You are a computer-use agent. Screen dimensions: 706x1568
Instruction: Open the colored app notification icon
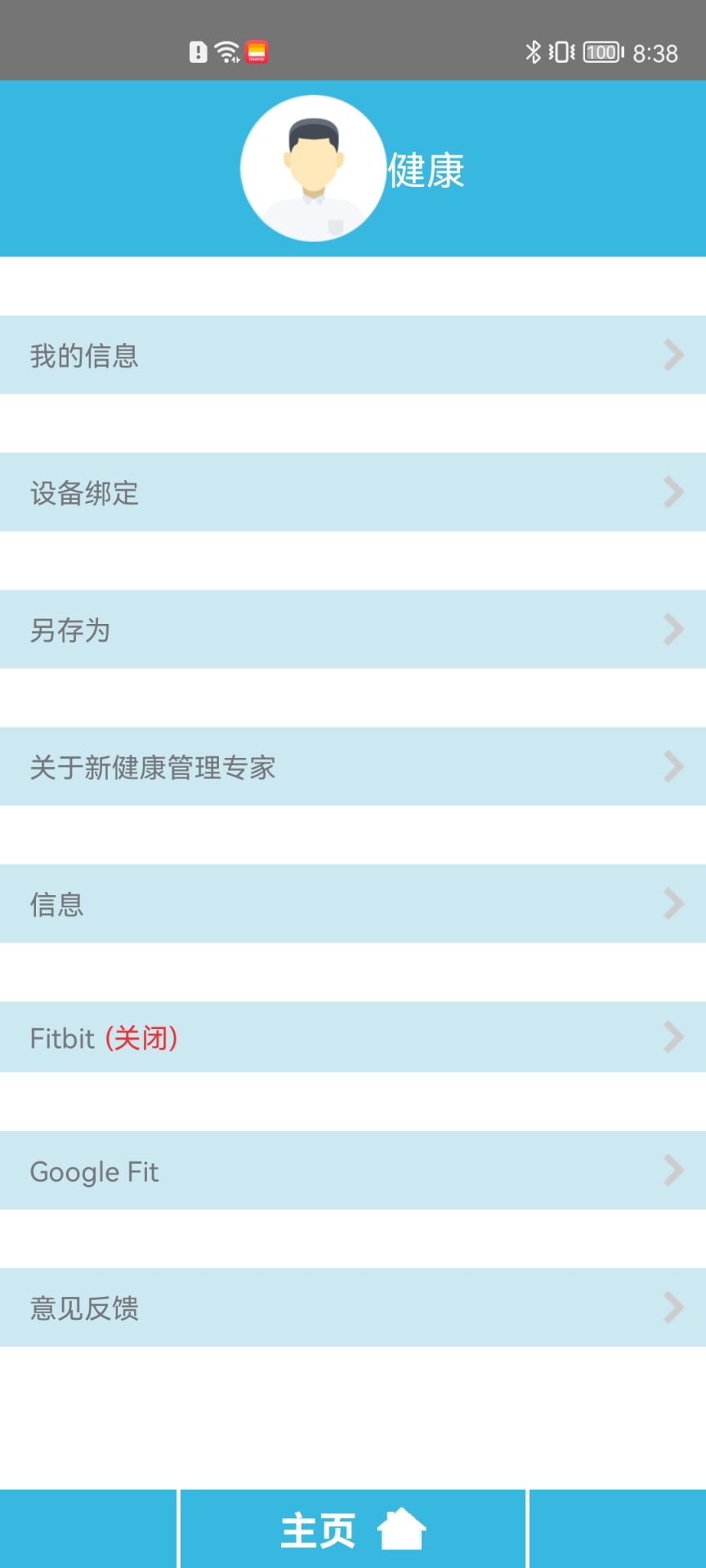tap(255, 51)
